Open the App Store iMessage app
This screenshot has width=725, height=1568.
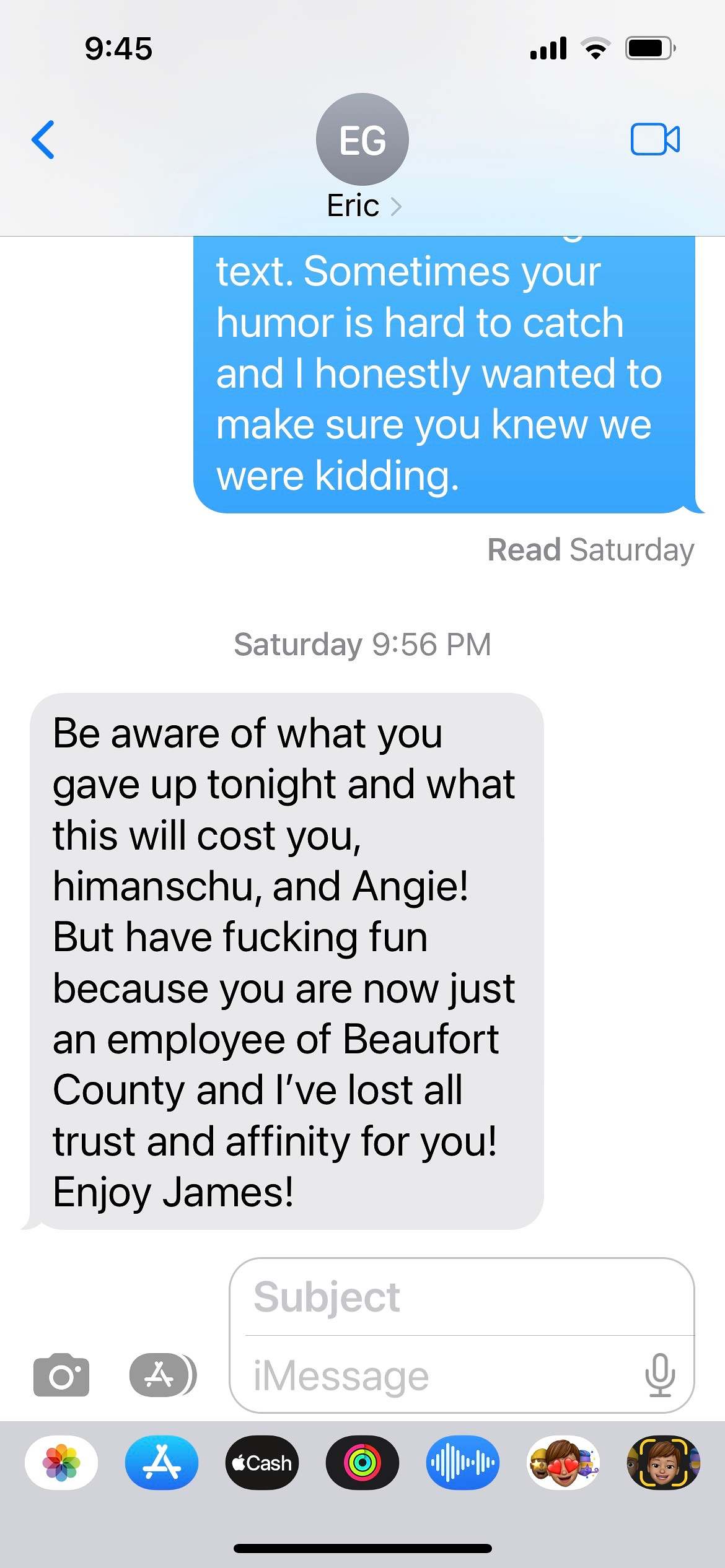click(162, 1463)
